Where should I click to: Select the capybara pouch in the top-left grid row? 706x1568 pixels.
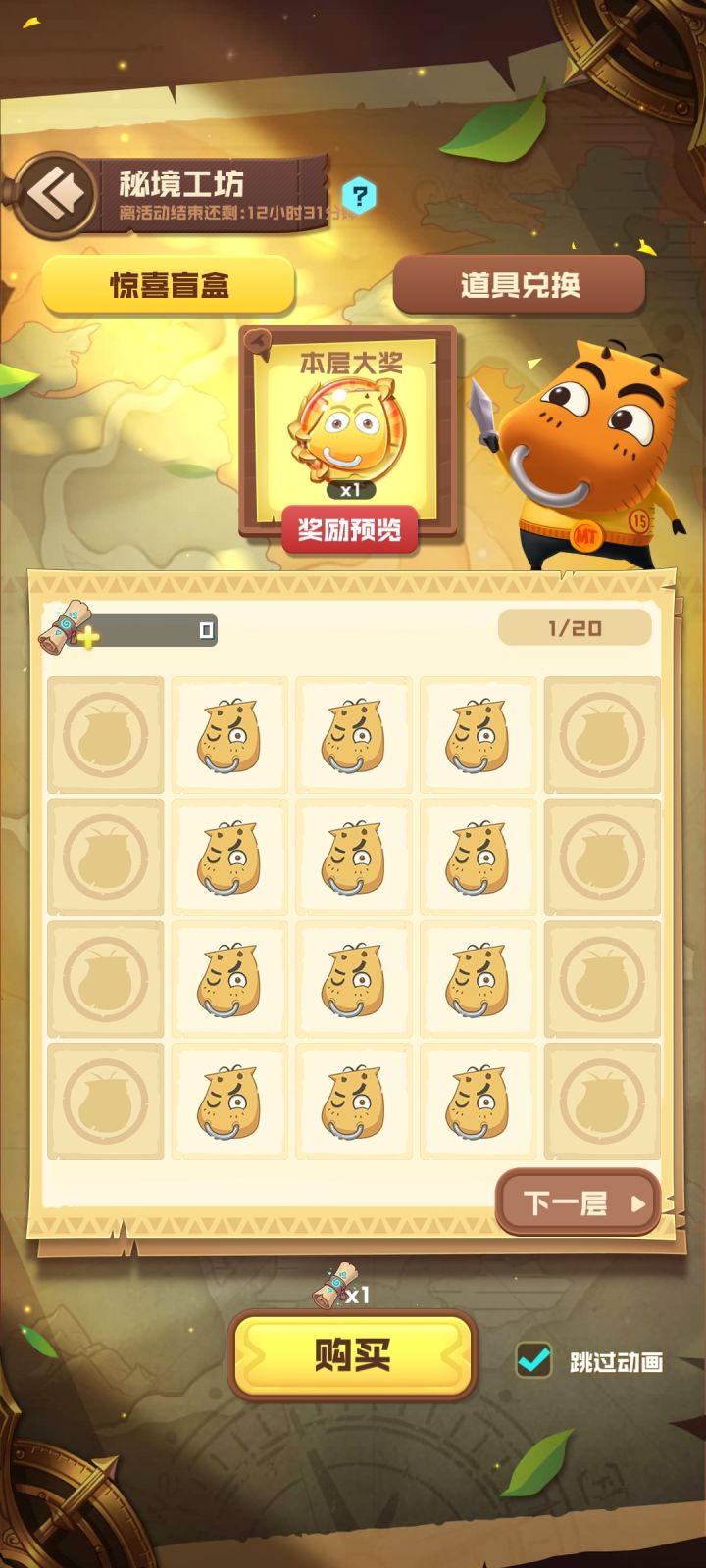[x=230, y=733]
